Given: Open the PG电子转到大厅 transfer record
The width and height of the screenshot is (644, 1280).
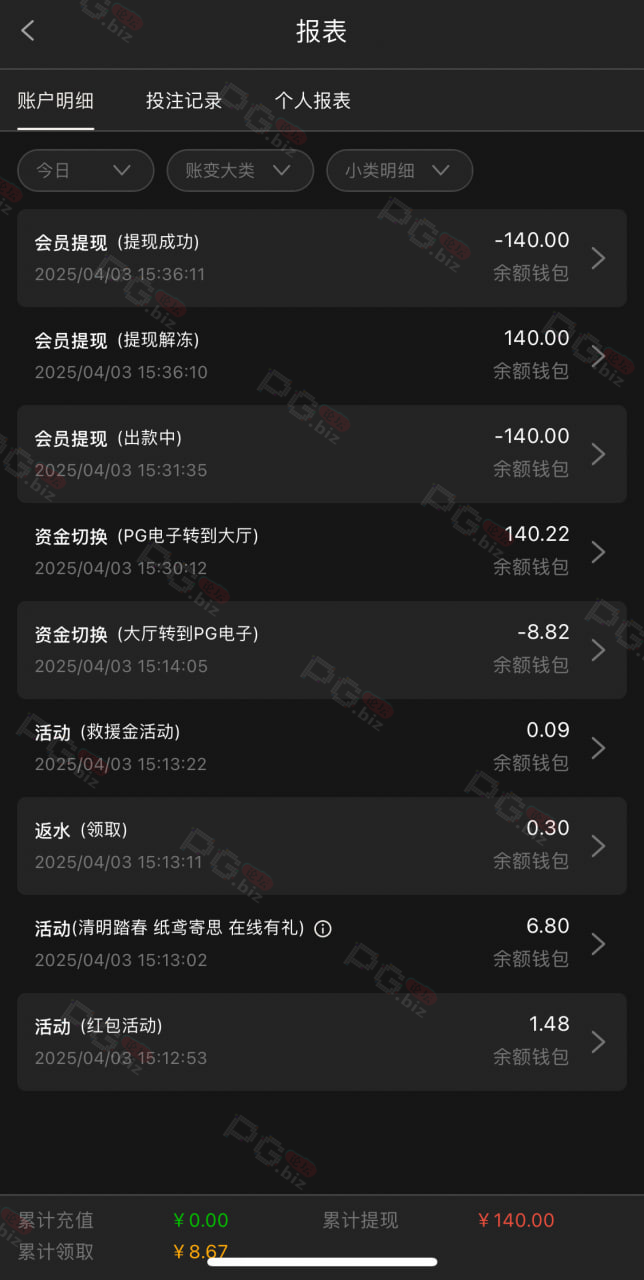Looking at the screenshot, I should 322,552.
